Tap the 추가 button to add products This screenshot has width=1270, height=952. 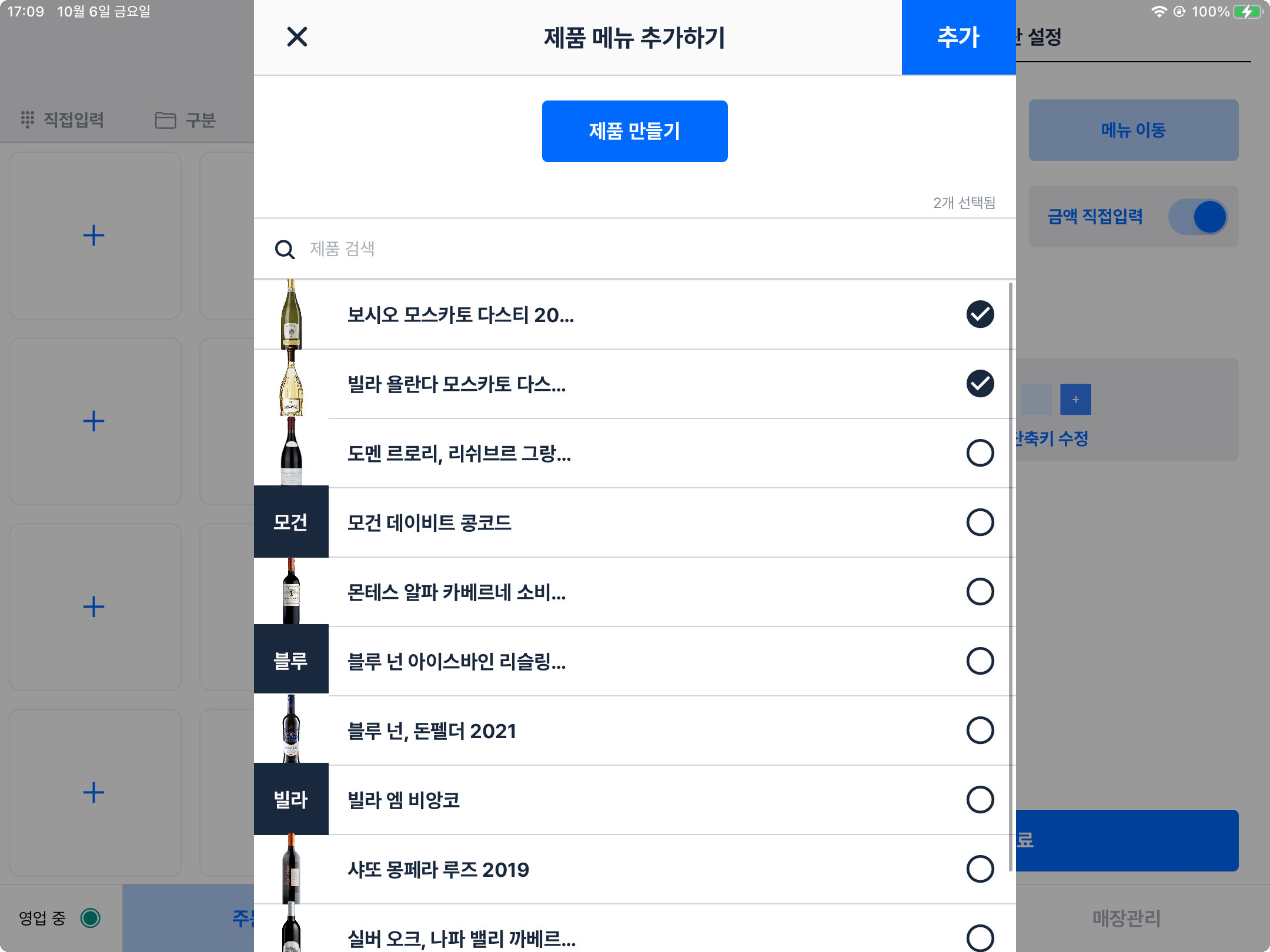(x=958, y=37)
